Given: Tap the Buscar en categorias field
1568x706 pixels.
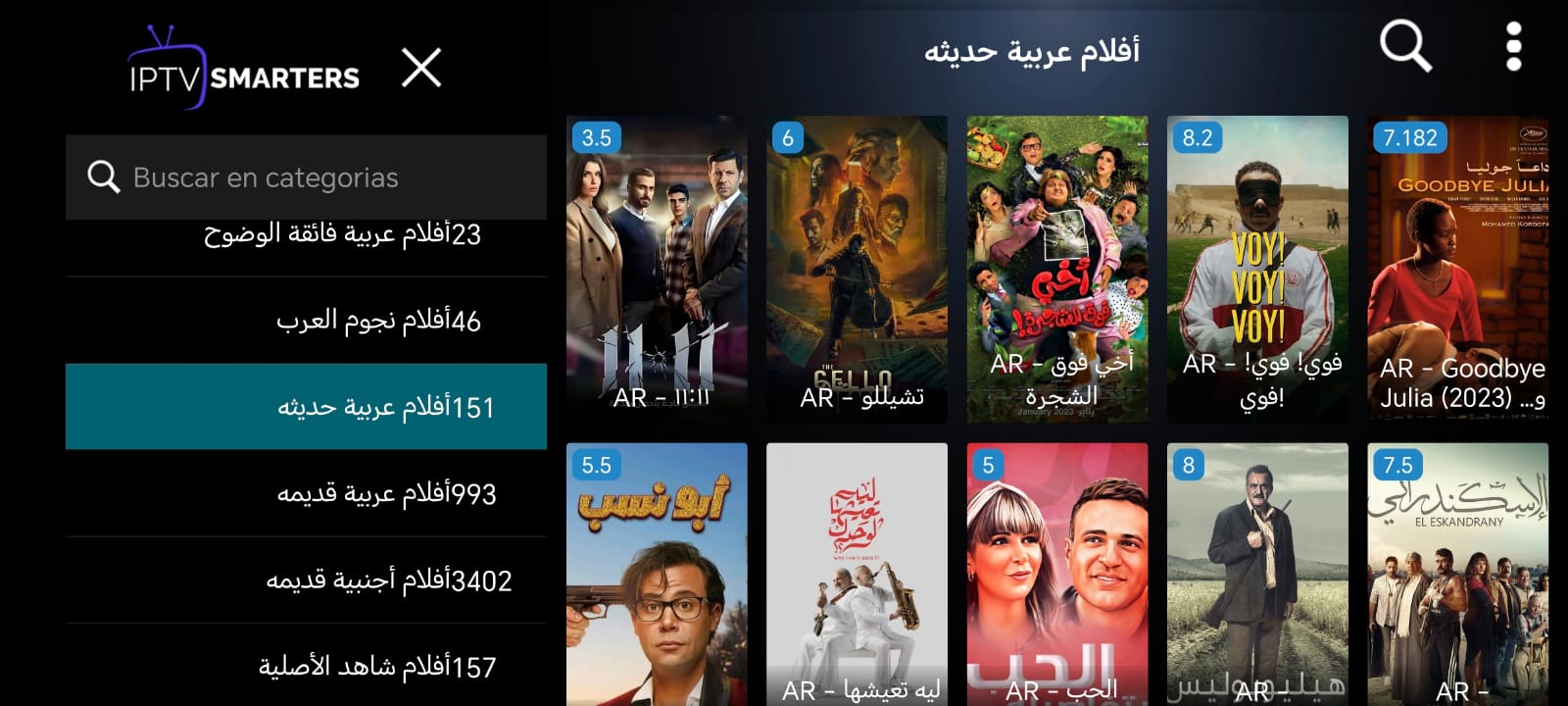Looking at the screenshot, I should (x=306, y=177).
